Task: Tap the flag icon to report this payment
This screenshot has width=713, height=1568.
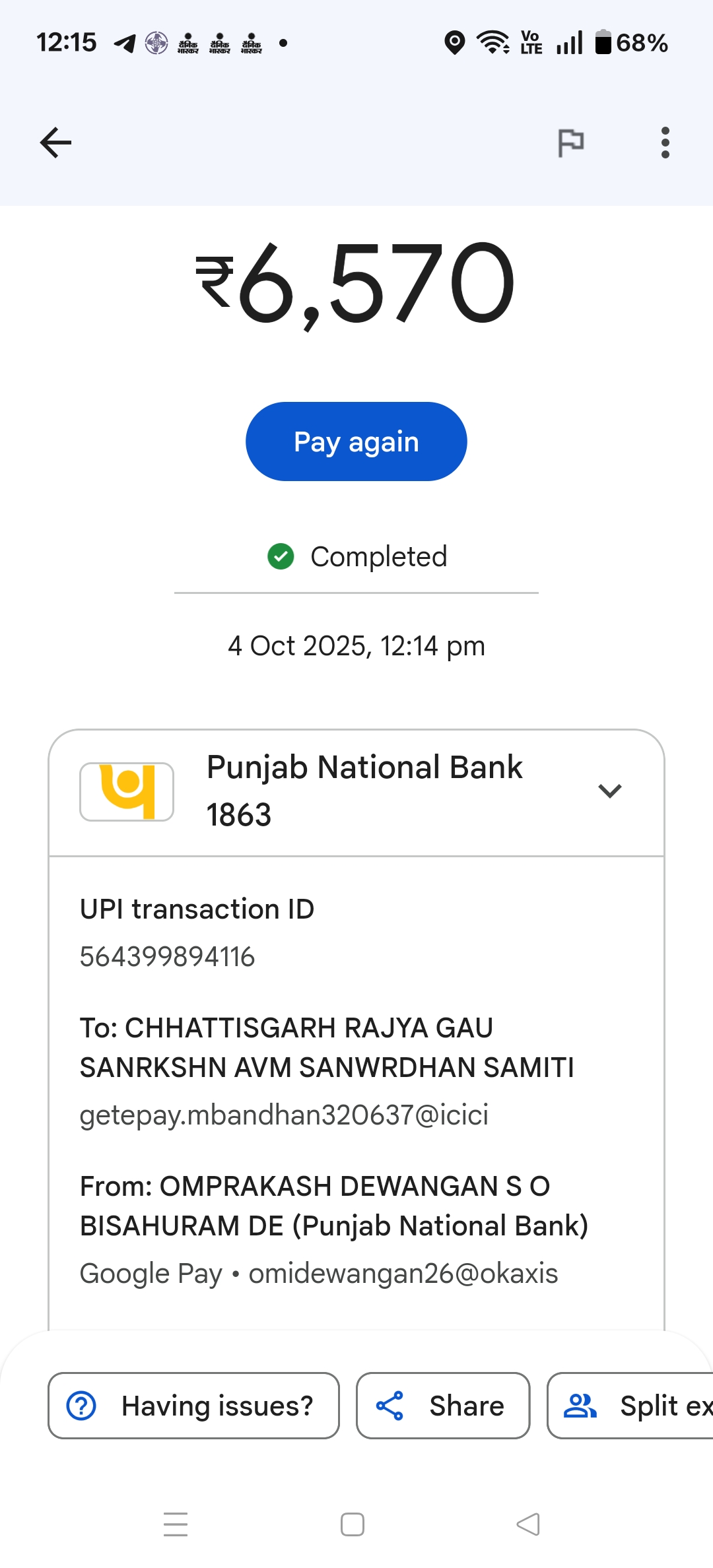Action: [571, 143]
